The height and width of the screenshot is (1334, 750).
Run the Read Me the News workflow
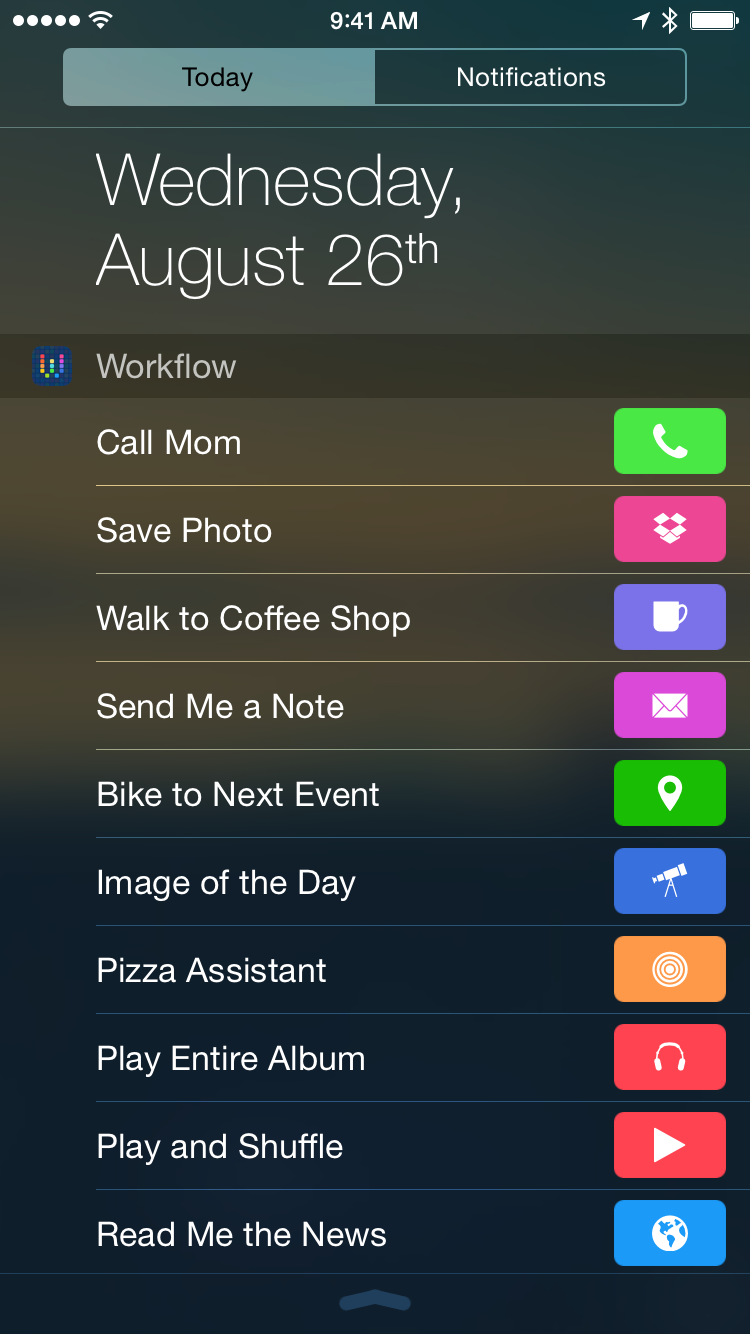pos(669,1233)
